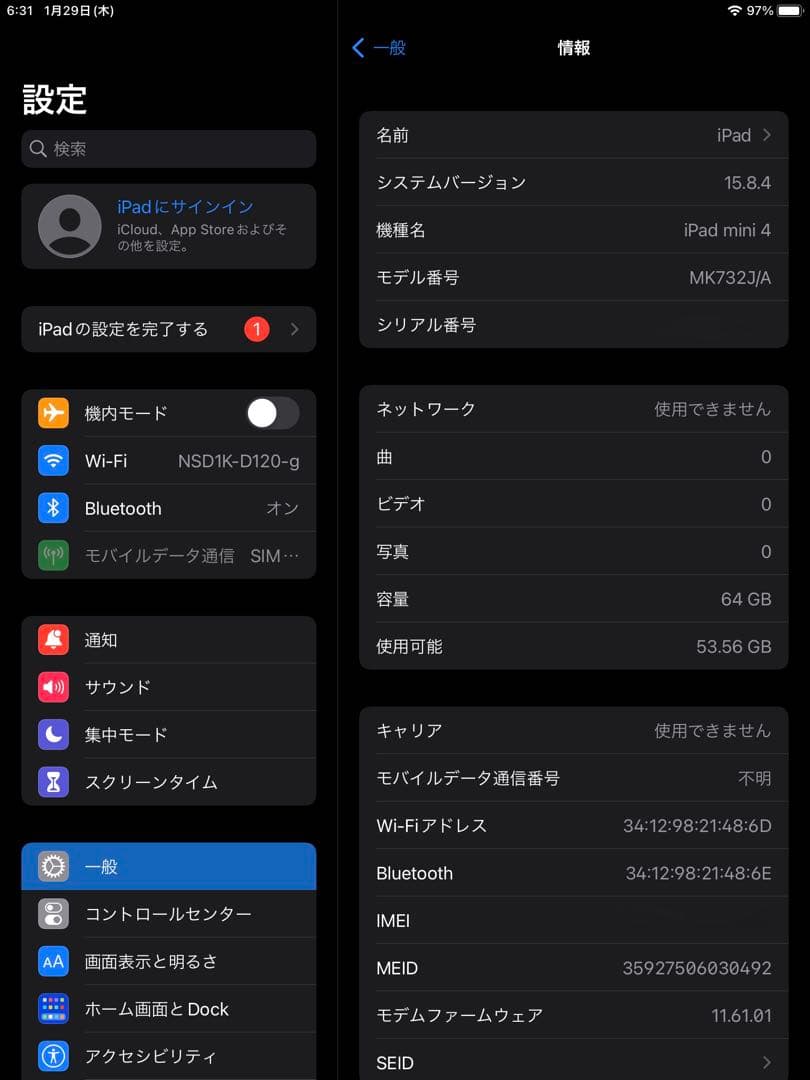Screen dimensions: 810x1080
Task: Open Bluetooth via its blue icon
Action: 53,508
